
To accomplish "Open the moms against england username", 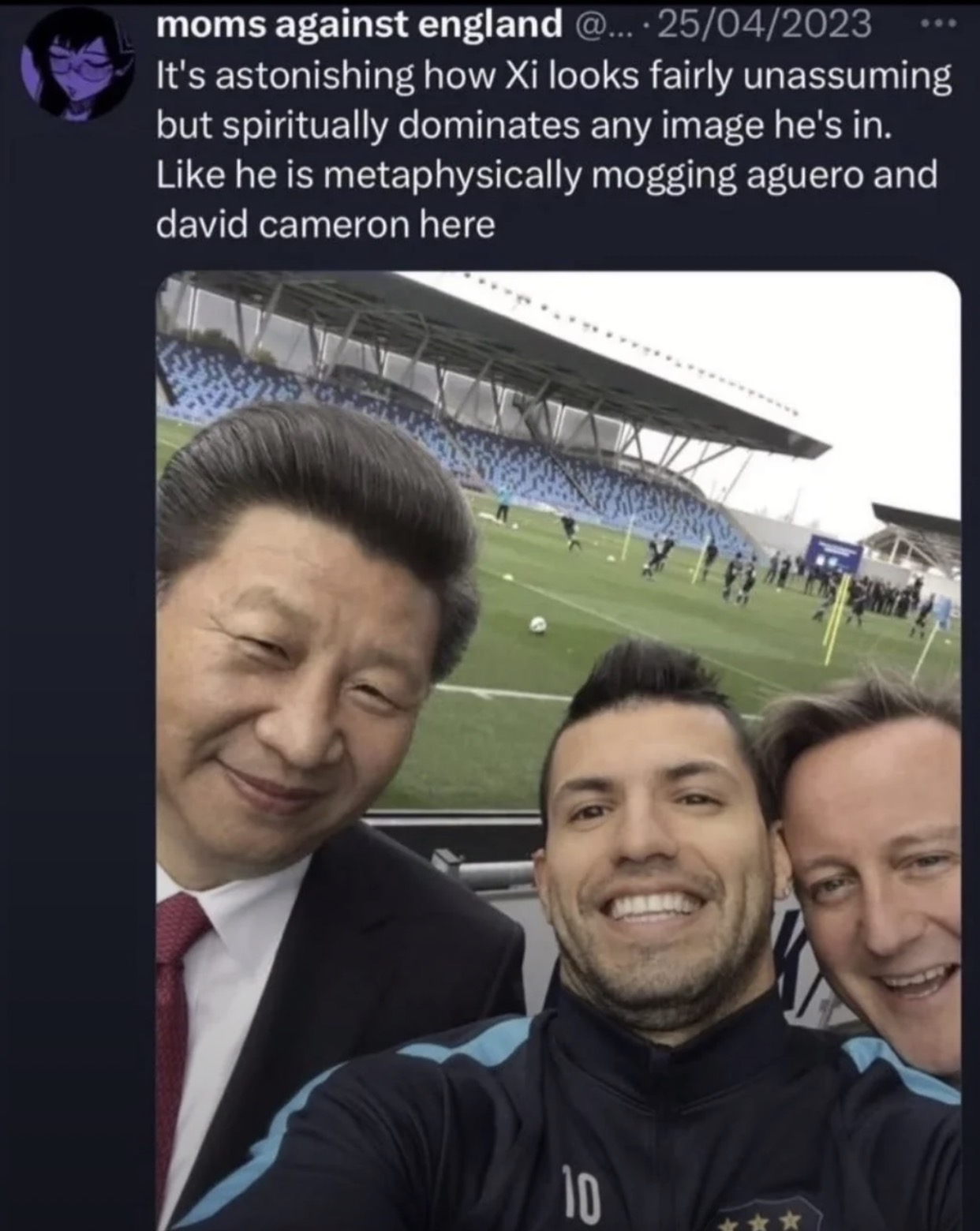I will point(358,25).
